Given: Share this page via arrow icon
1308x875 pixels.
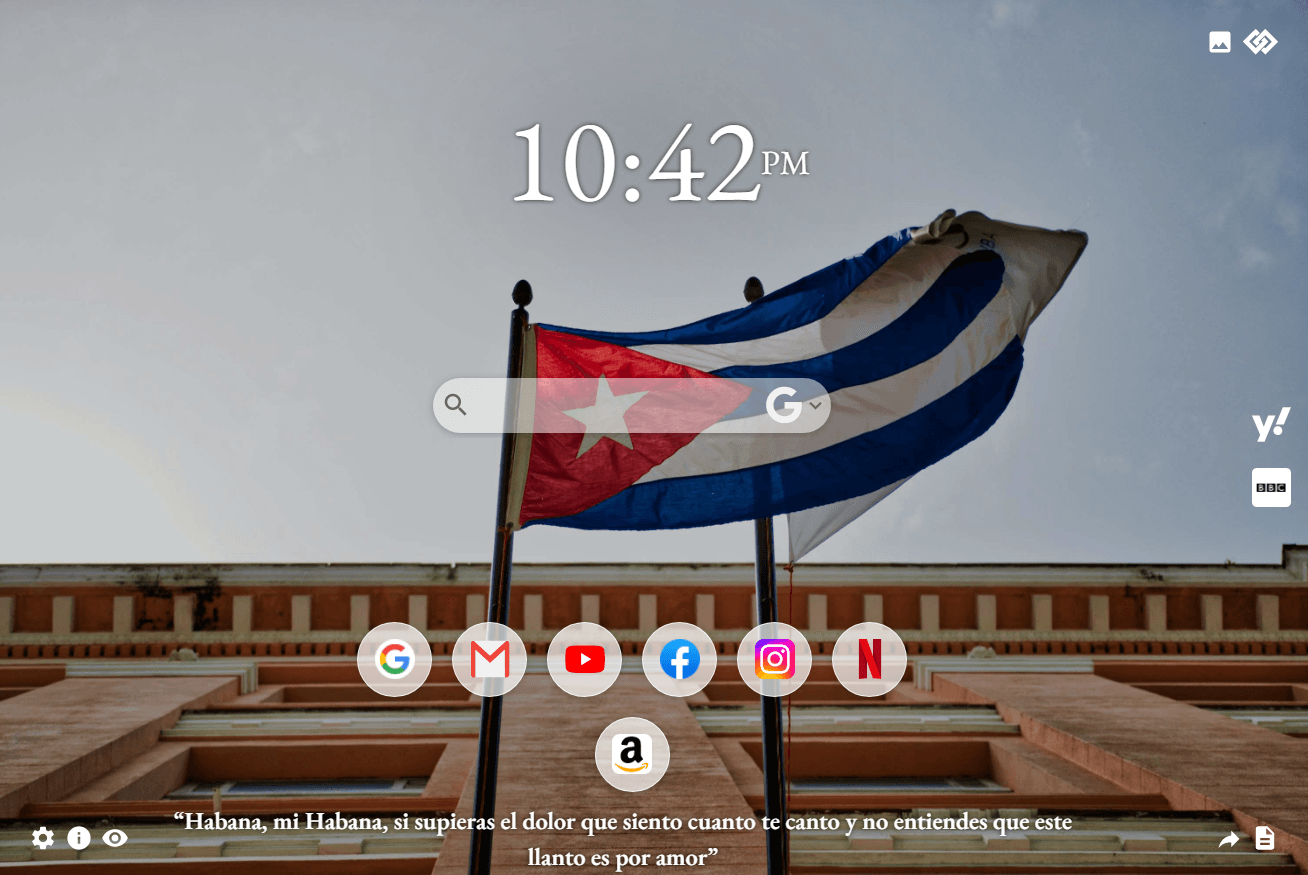Looking at the screenshot, I should pyautogui.click(x=1229, y=839).
